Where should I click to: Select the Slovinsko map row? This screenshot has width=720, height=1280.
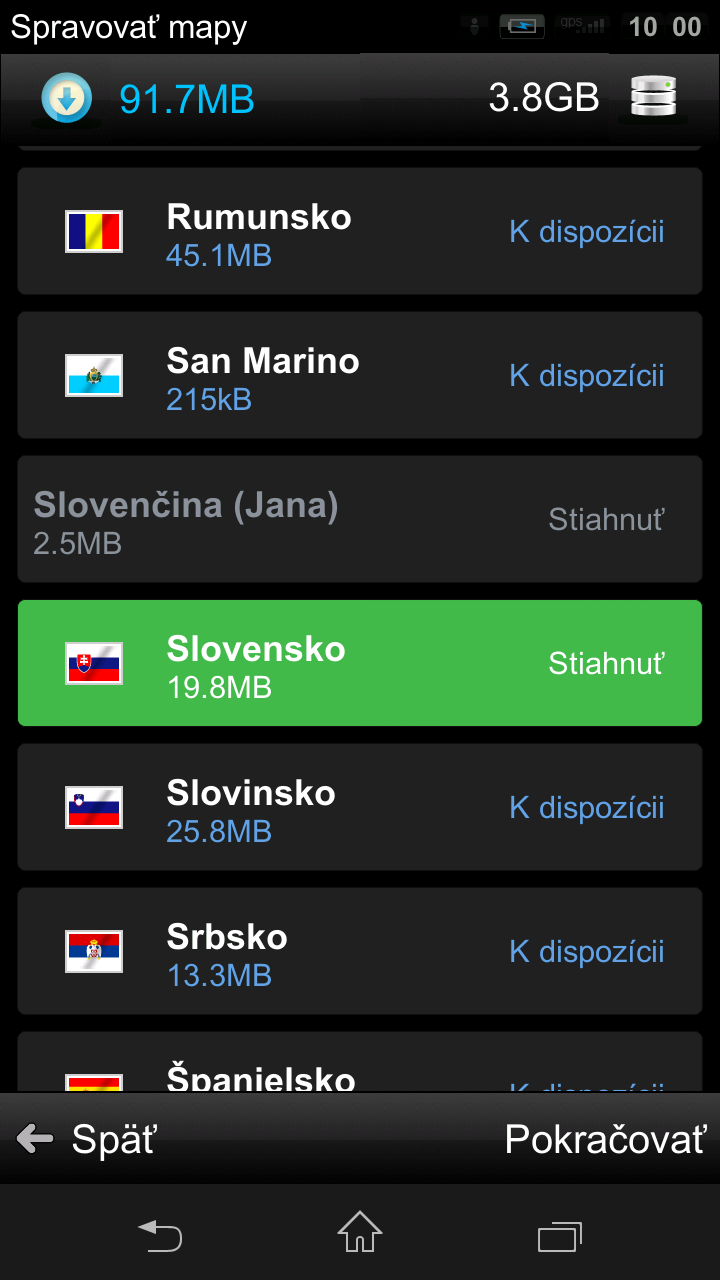pos(360,807)
